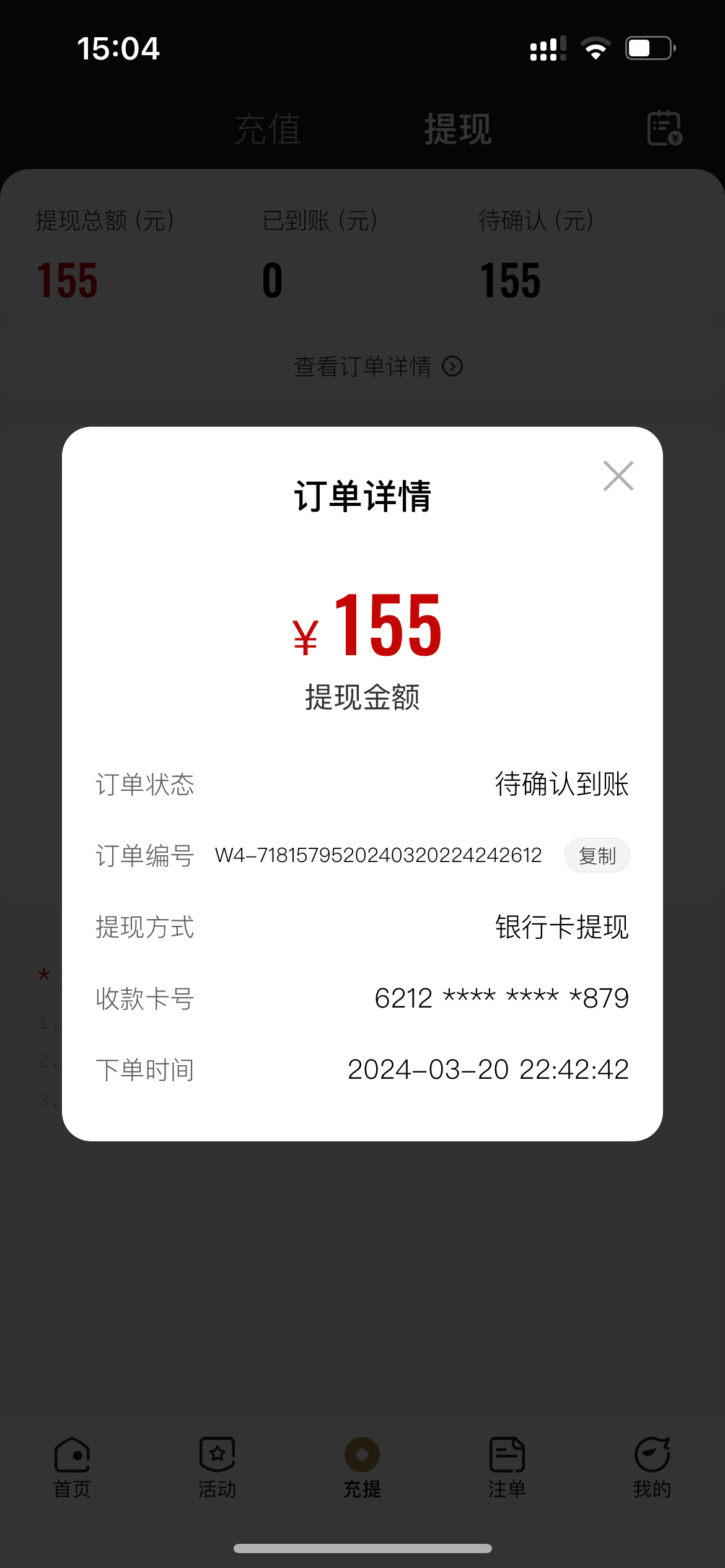Open 查看订单详情 link
This screenshot has width=725, height=1568.
(x=377, y=367)
